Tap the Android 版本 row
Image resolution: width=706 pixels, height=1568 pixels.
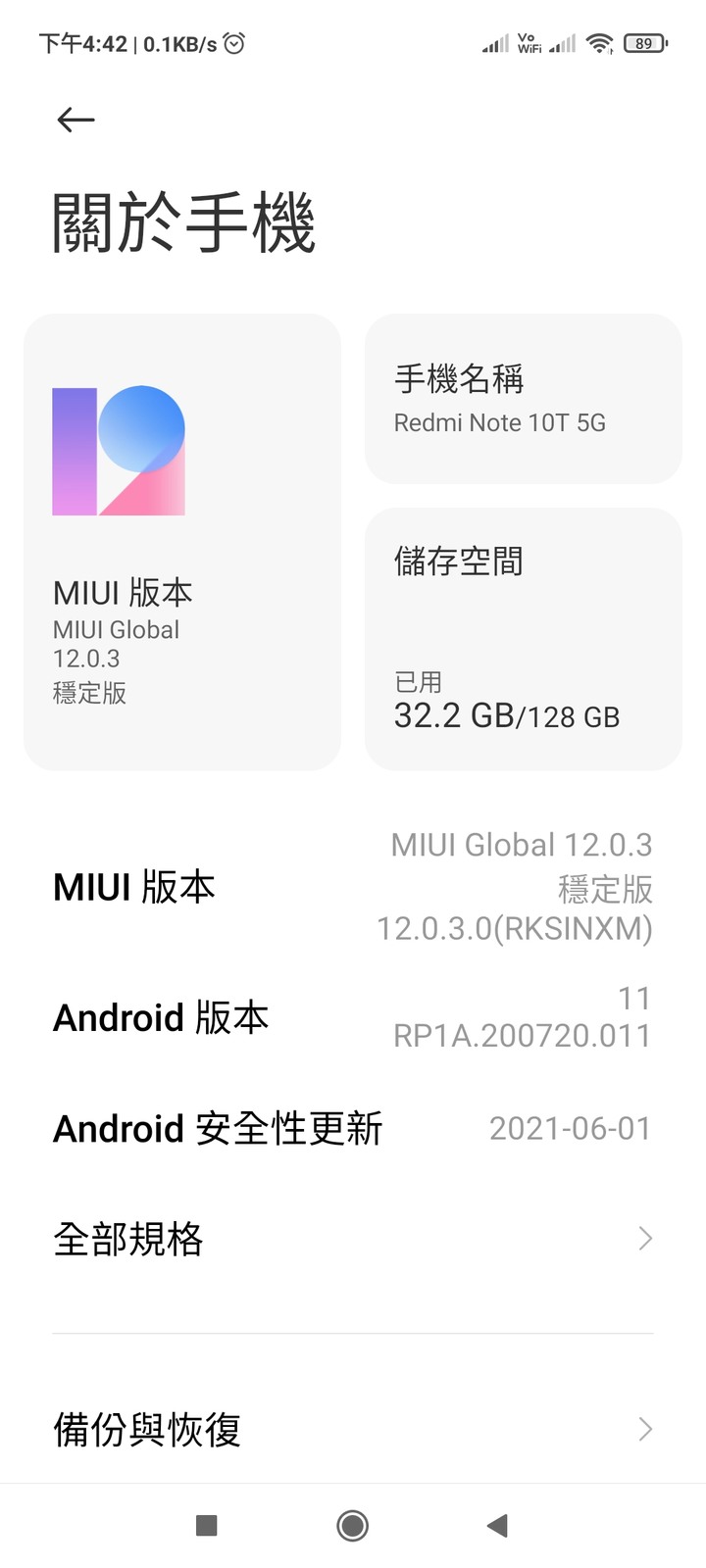coord(353,1017)
